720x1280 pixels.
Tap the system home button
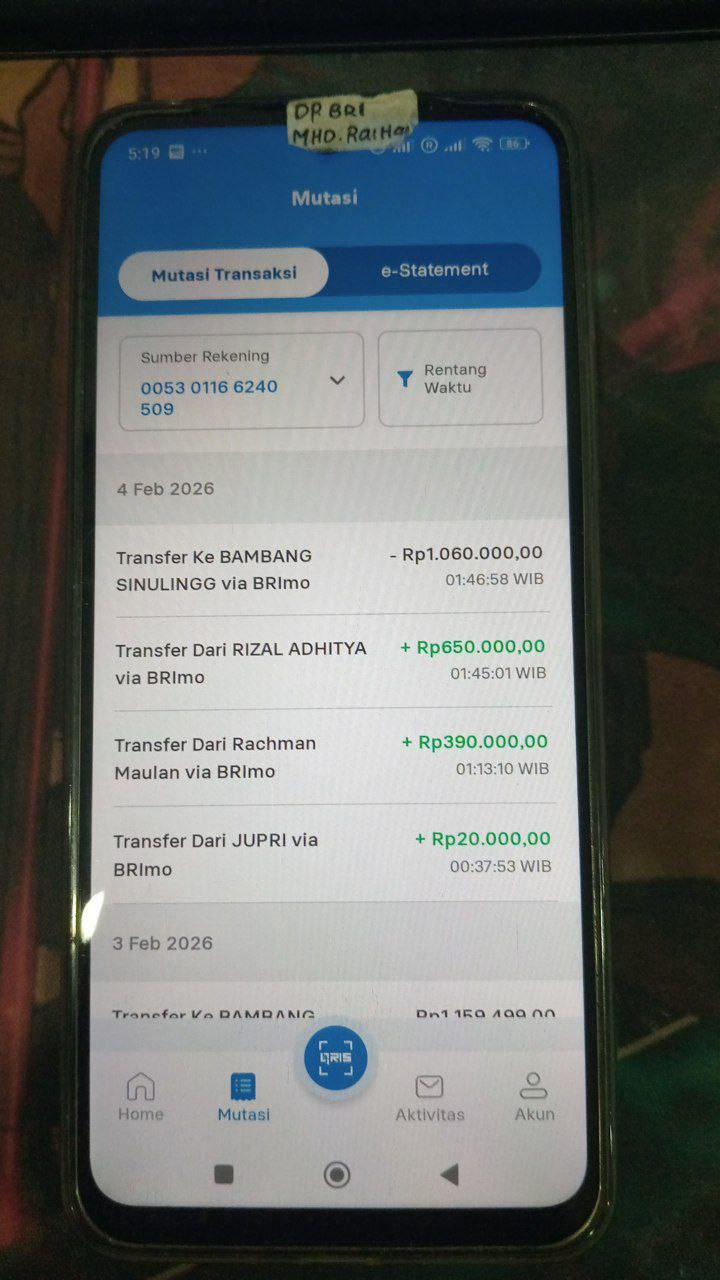click(337, 1175)
